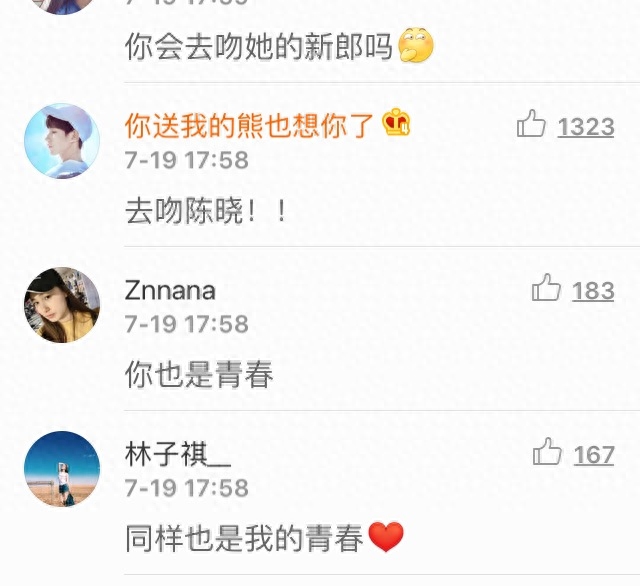Screen dimensions: 640x586
Task: View the avatar of 林子祺_
Action: (x=62, y=469)
